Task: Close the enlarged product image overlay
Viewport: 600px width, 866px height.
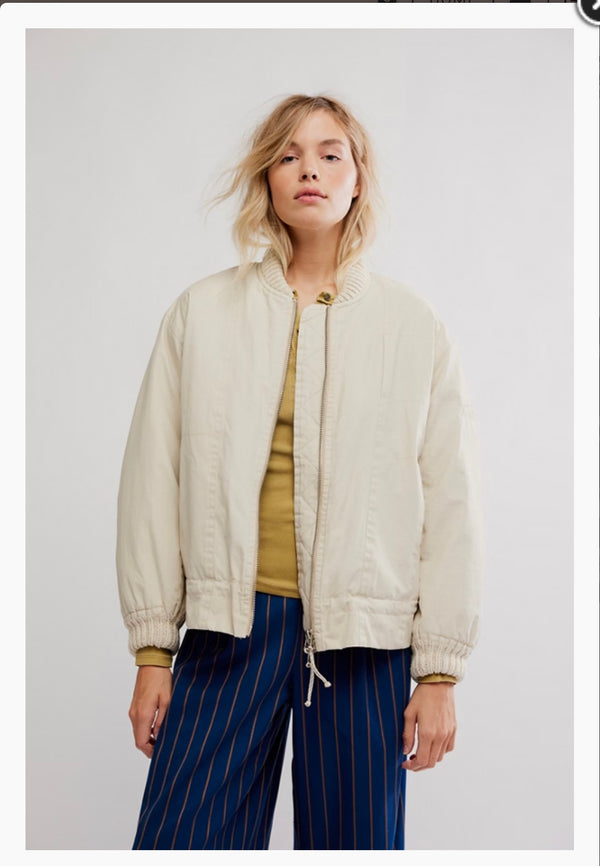Action: [x=590, y=9]
